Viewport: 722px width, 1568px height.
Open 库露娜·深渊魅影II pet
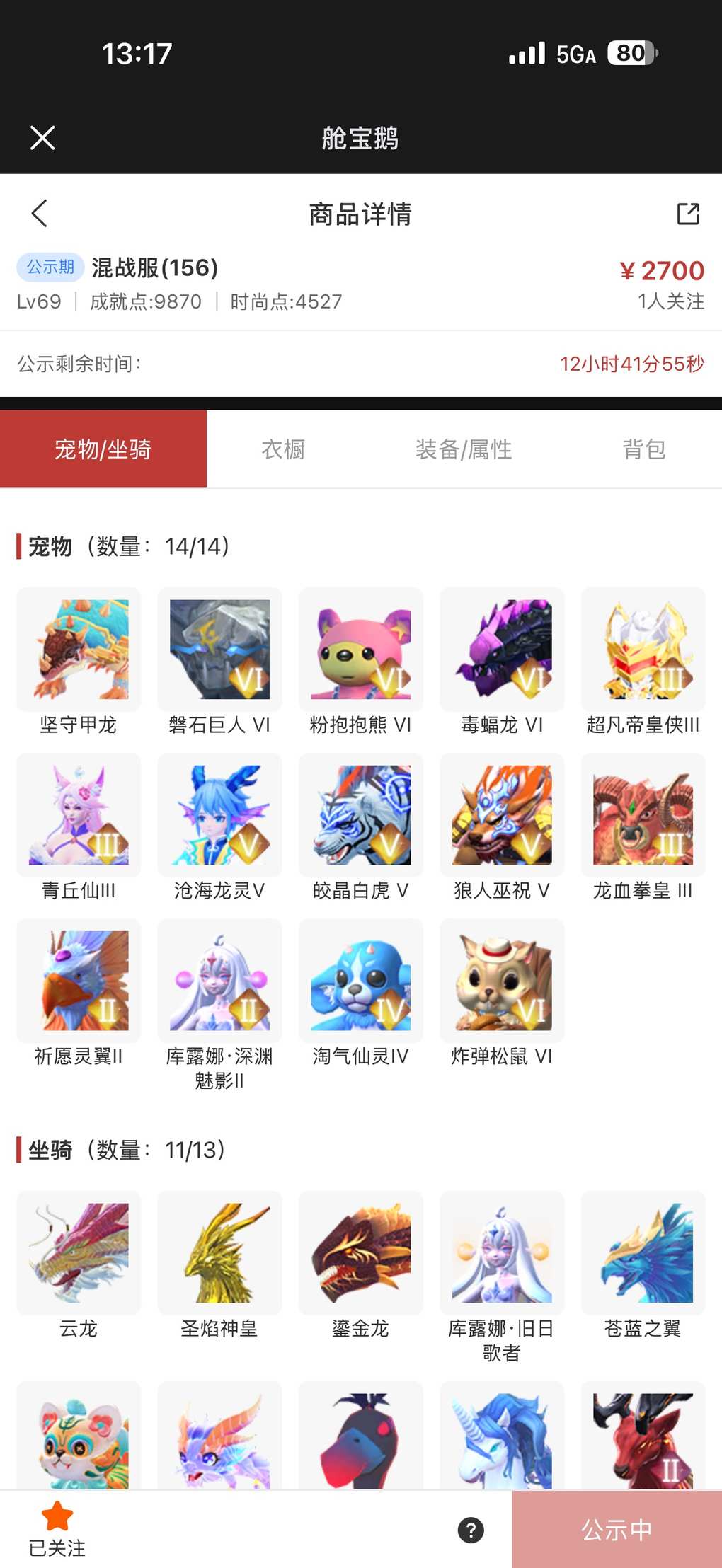(x=219, y=981)
